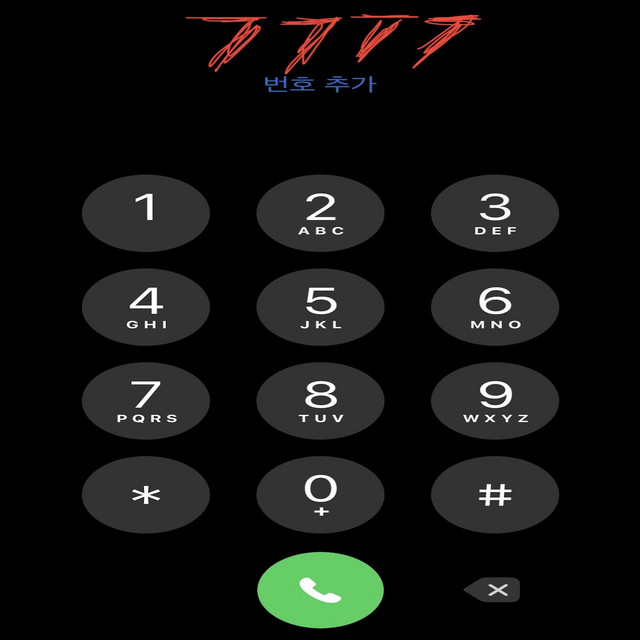640x640 pixels.
Task: Tap the 3 DEF key
Action: point(495,212)
